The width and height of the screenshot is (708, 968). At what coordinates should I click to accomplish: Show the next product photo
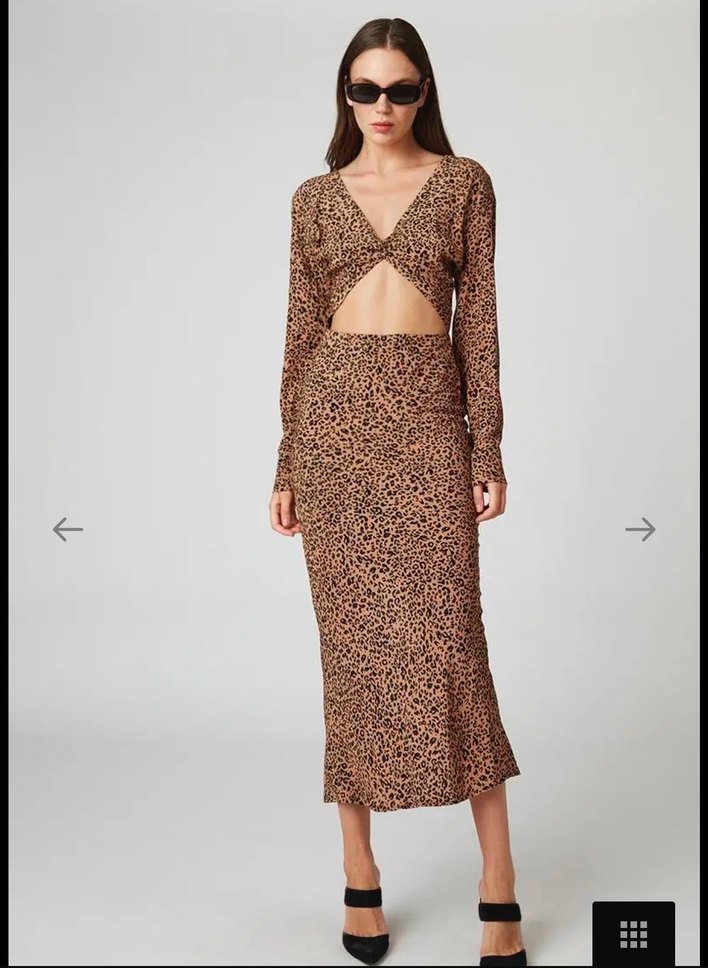coord(640,529)
